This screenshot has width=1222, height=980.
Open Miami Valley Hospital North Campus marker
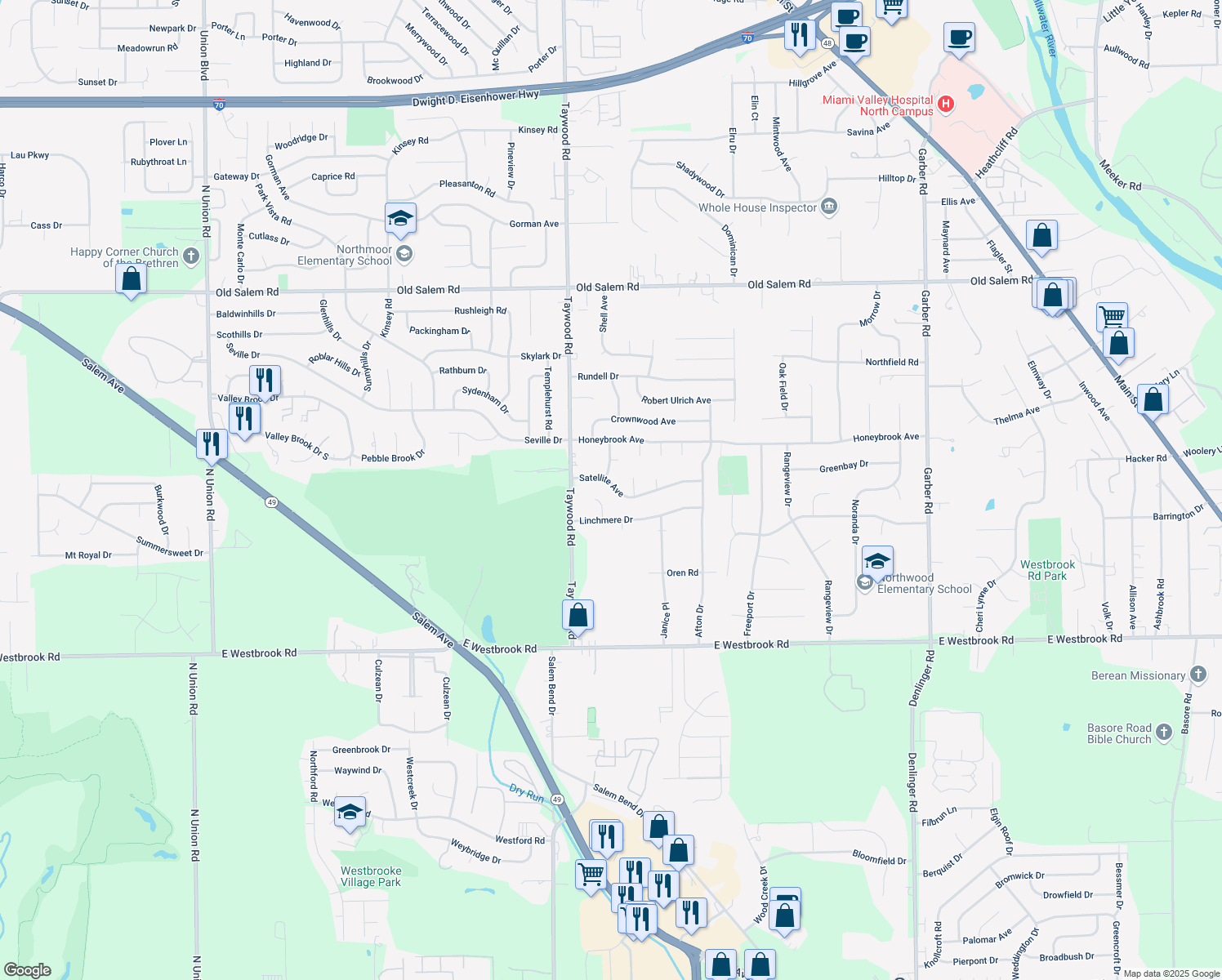point(946,104)
